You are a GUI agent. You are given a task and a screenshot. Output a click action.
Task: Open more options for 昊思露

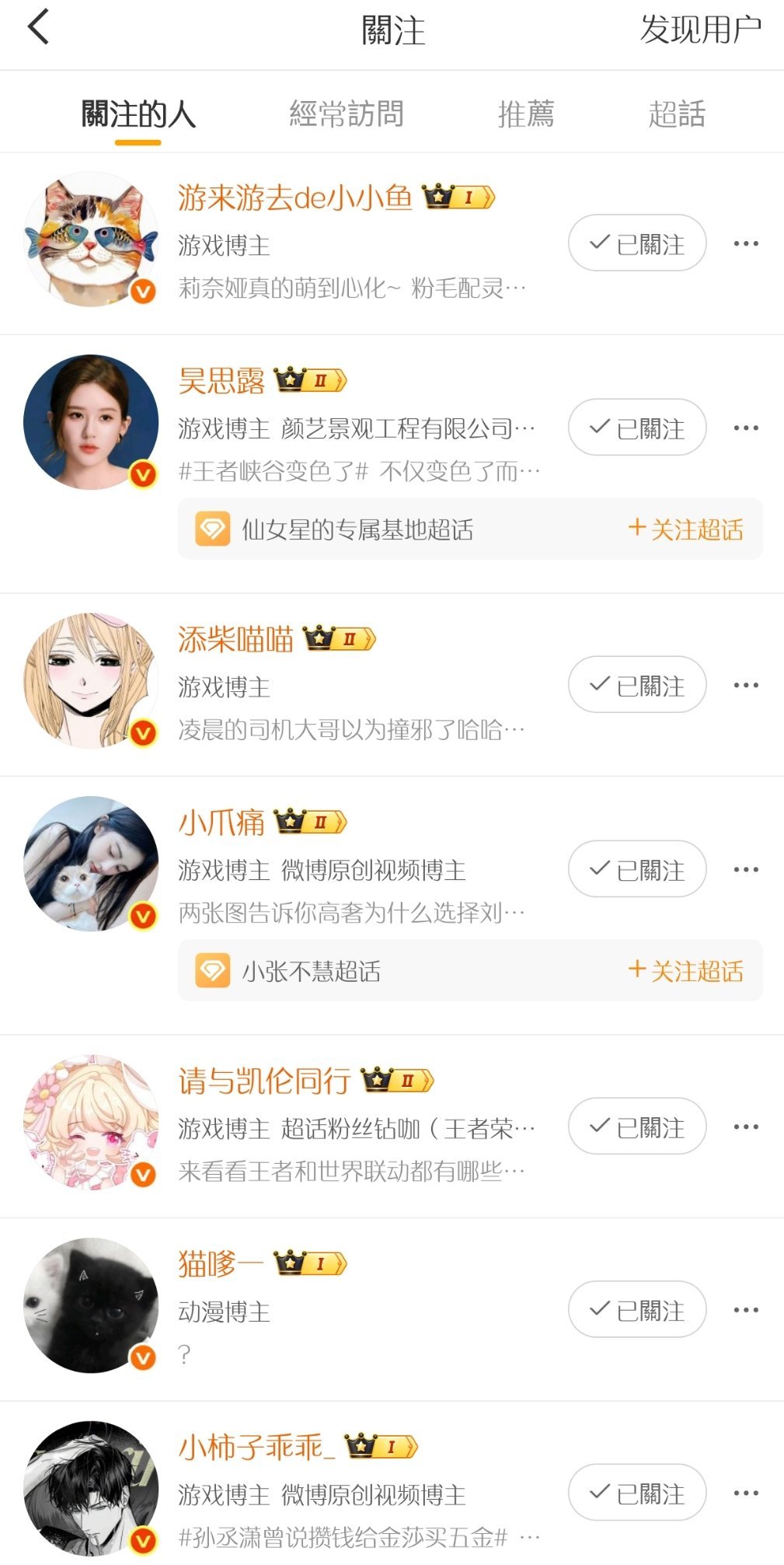pos(747,427)
